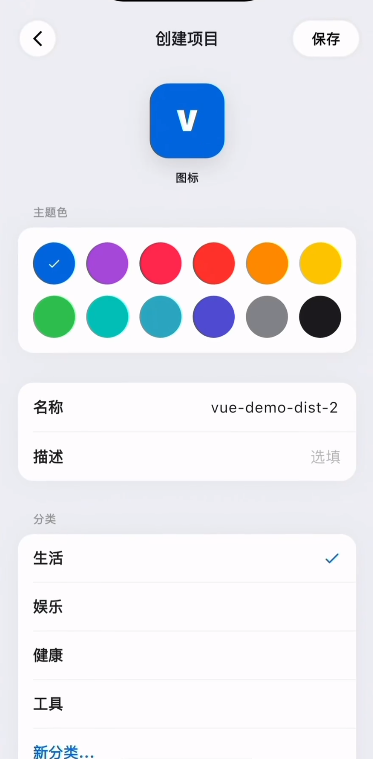Pick the gray theme color
This screenshot has height=759, width=373.
(267, 317)
